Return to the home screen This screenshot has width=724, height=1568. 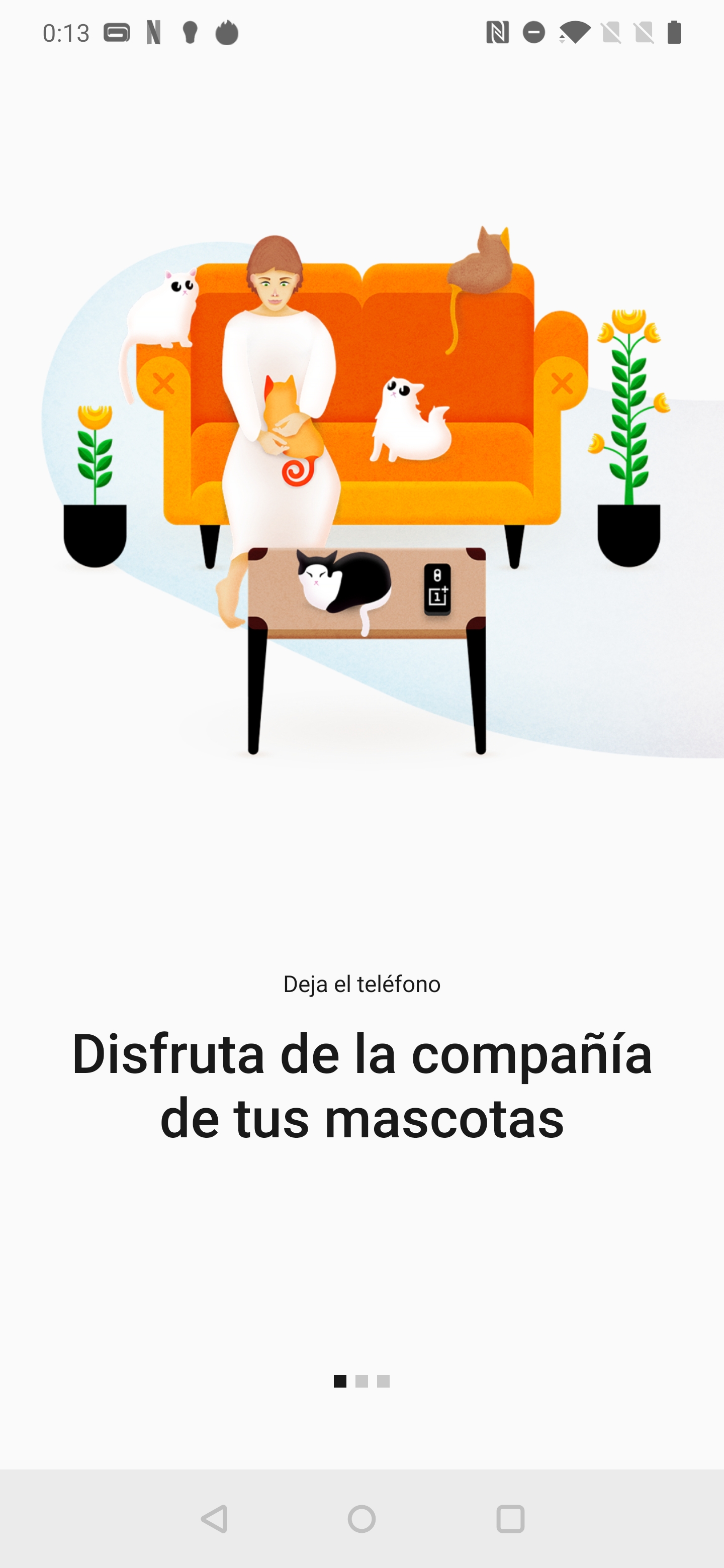[x=361, y=1519]
